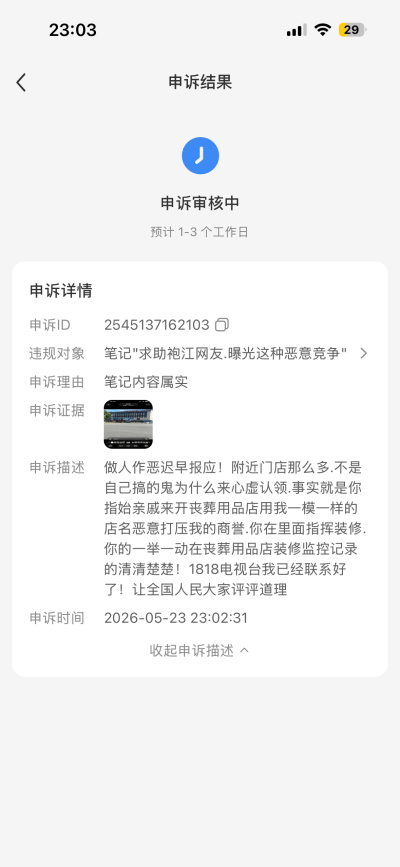View the 申诉证据 image thumbnail
Screen dimensions: 400x867
point(128,424)
